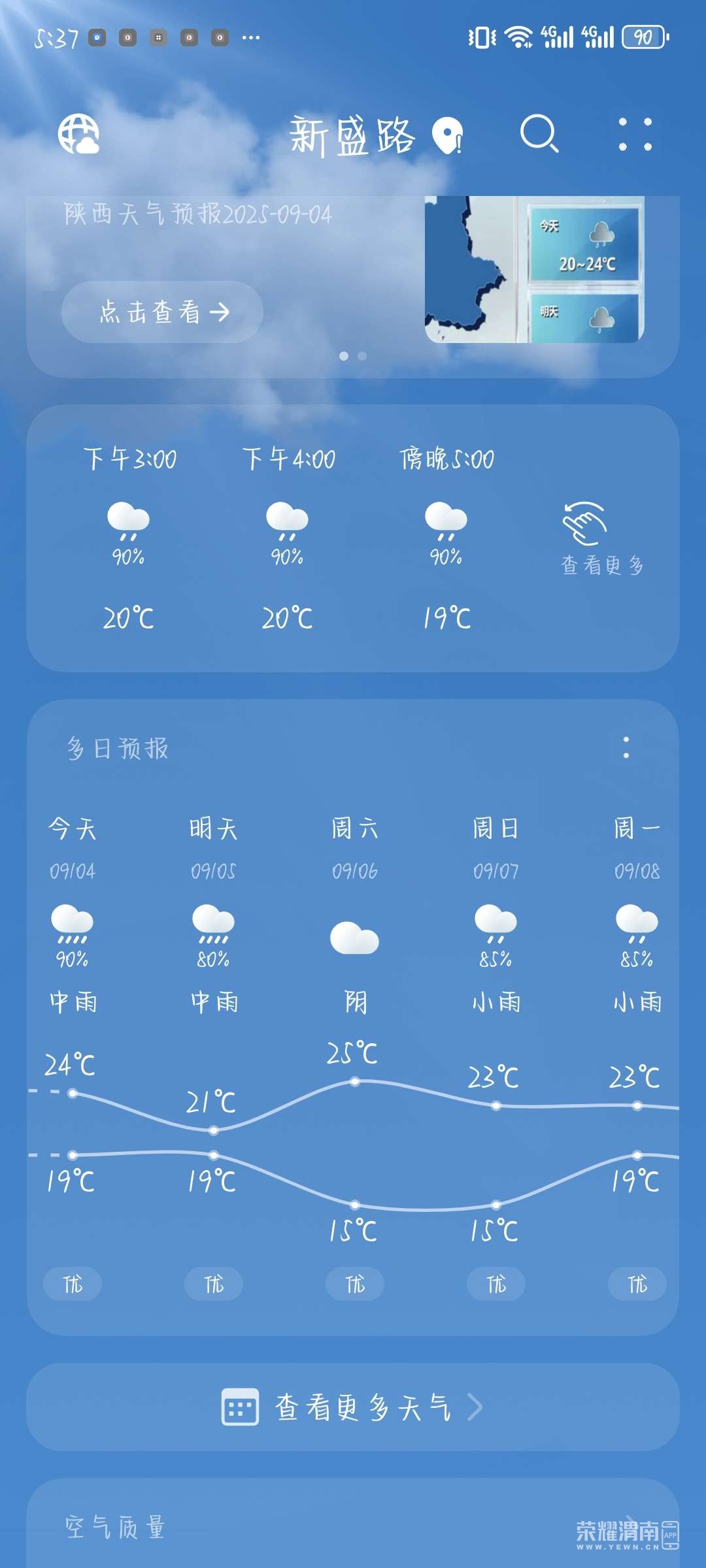Tap the 点击查看 button

point(162,312)
